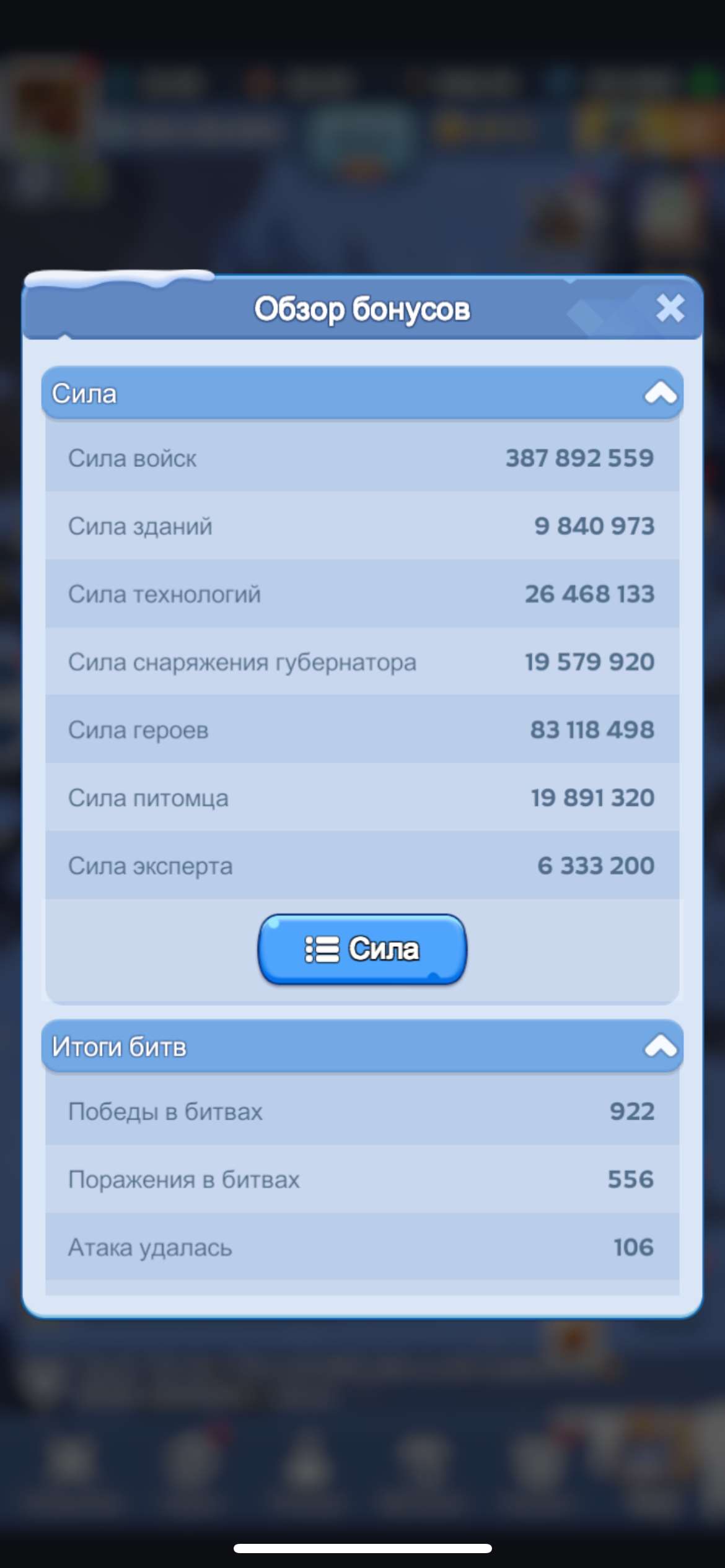The height and width of the screenshot is (1568, 725).
Task: Tap the Сила зданий entry
Action: click(362, 526)
